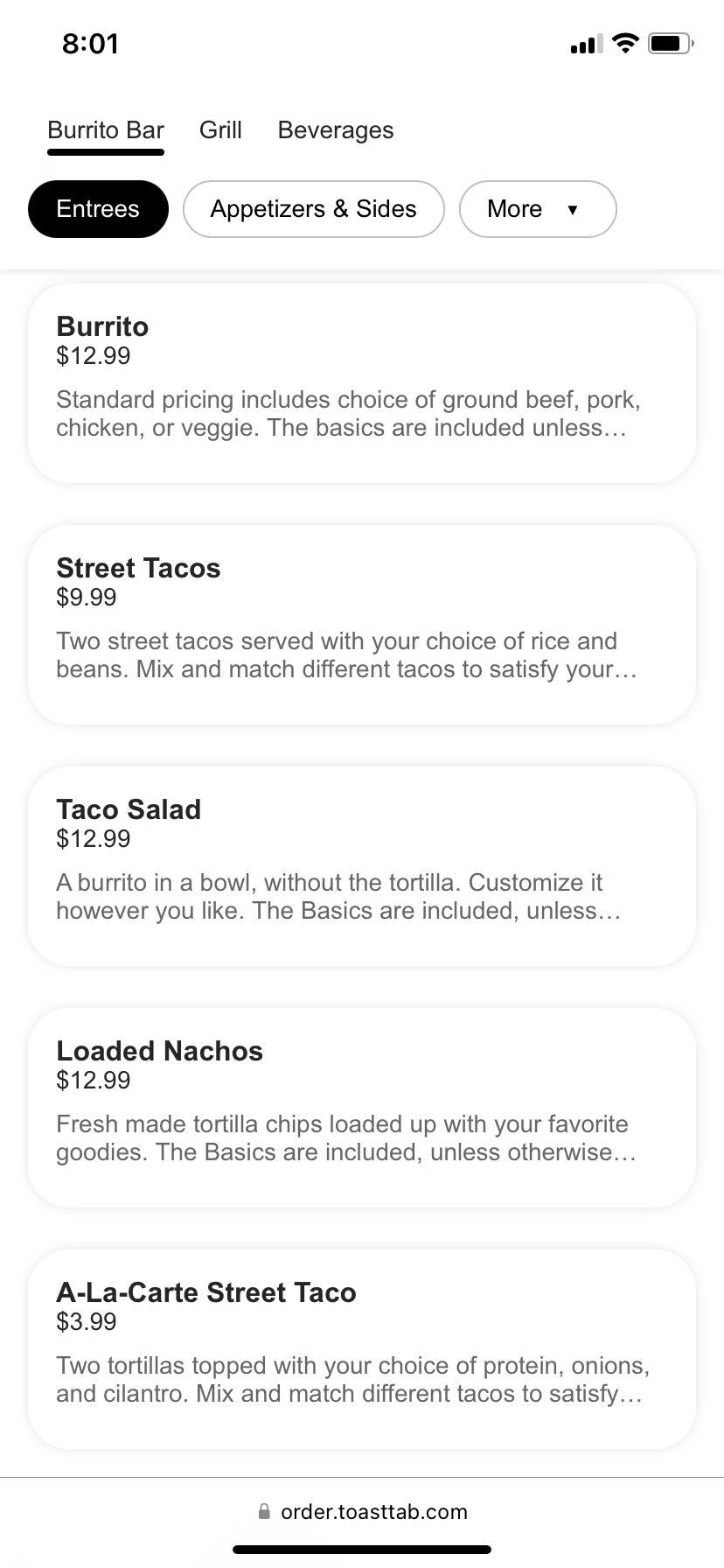Switch to the Grill tab

pyautogui.click(x=220, y=130)
